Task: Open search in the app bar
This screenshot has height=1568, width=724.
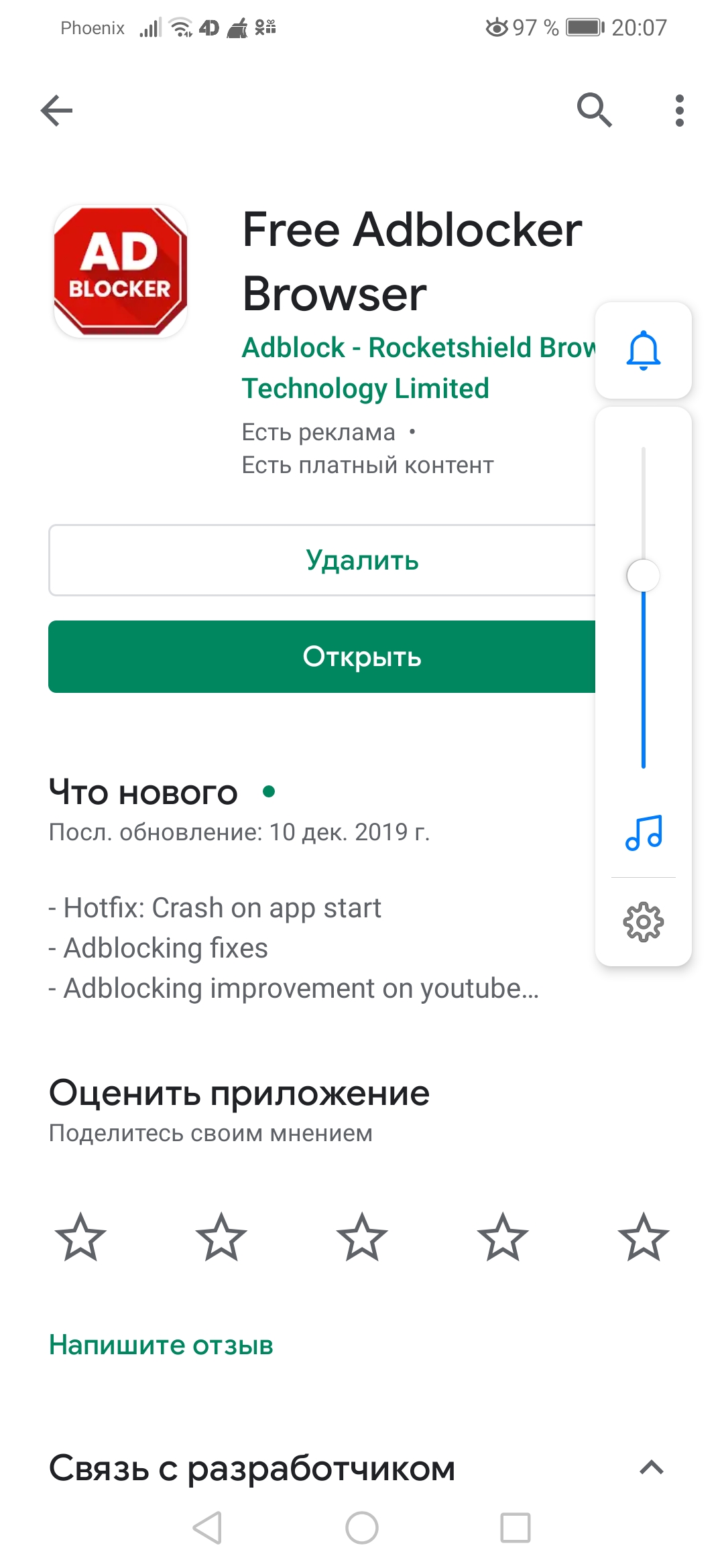Action: [595, 111]
